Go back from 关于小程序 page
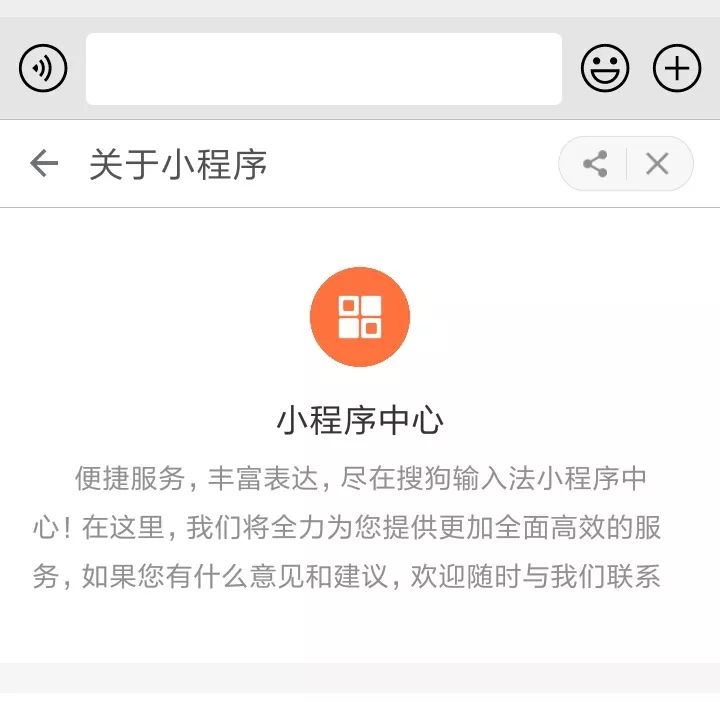Viewport: 720px width, 702px height. coord(44,163)
